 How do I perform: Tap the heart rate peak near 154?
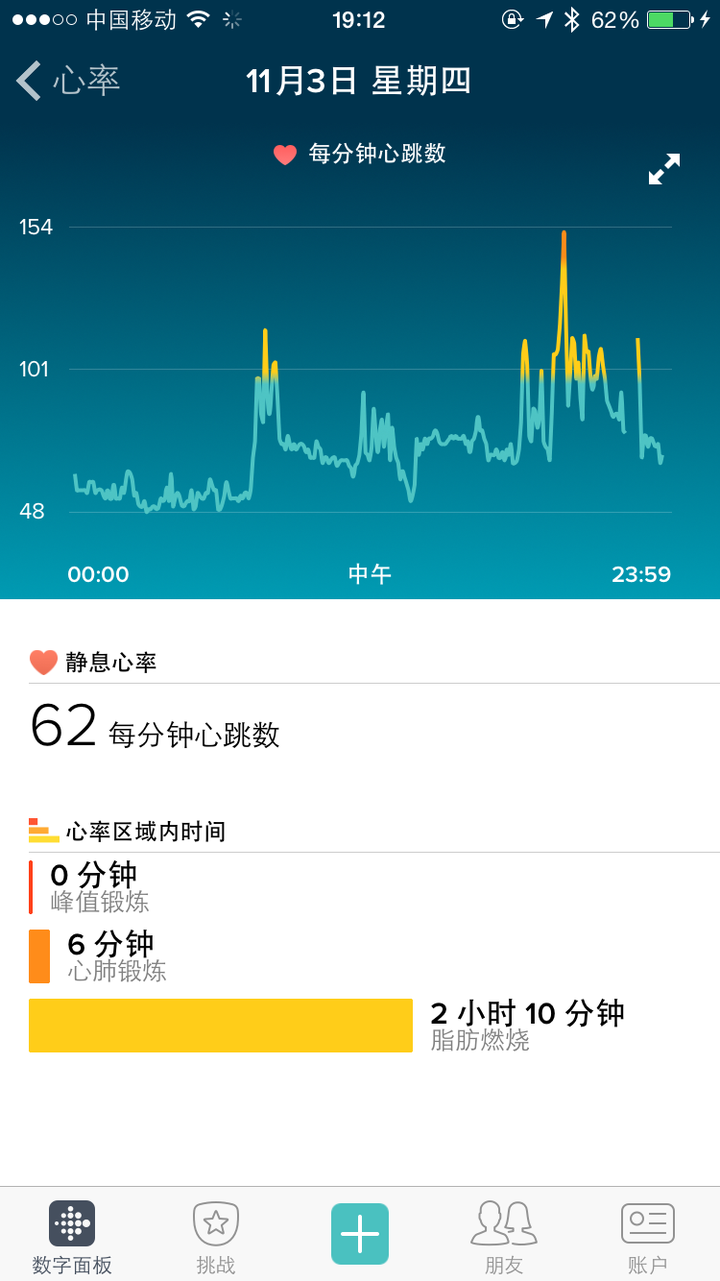564,235
